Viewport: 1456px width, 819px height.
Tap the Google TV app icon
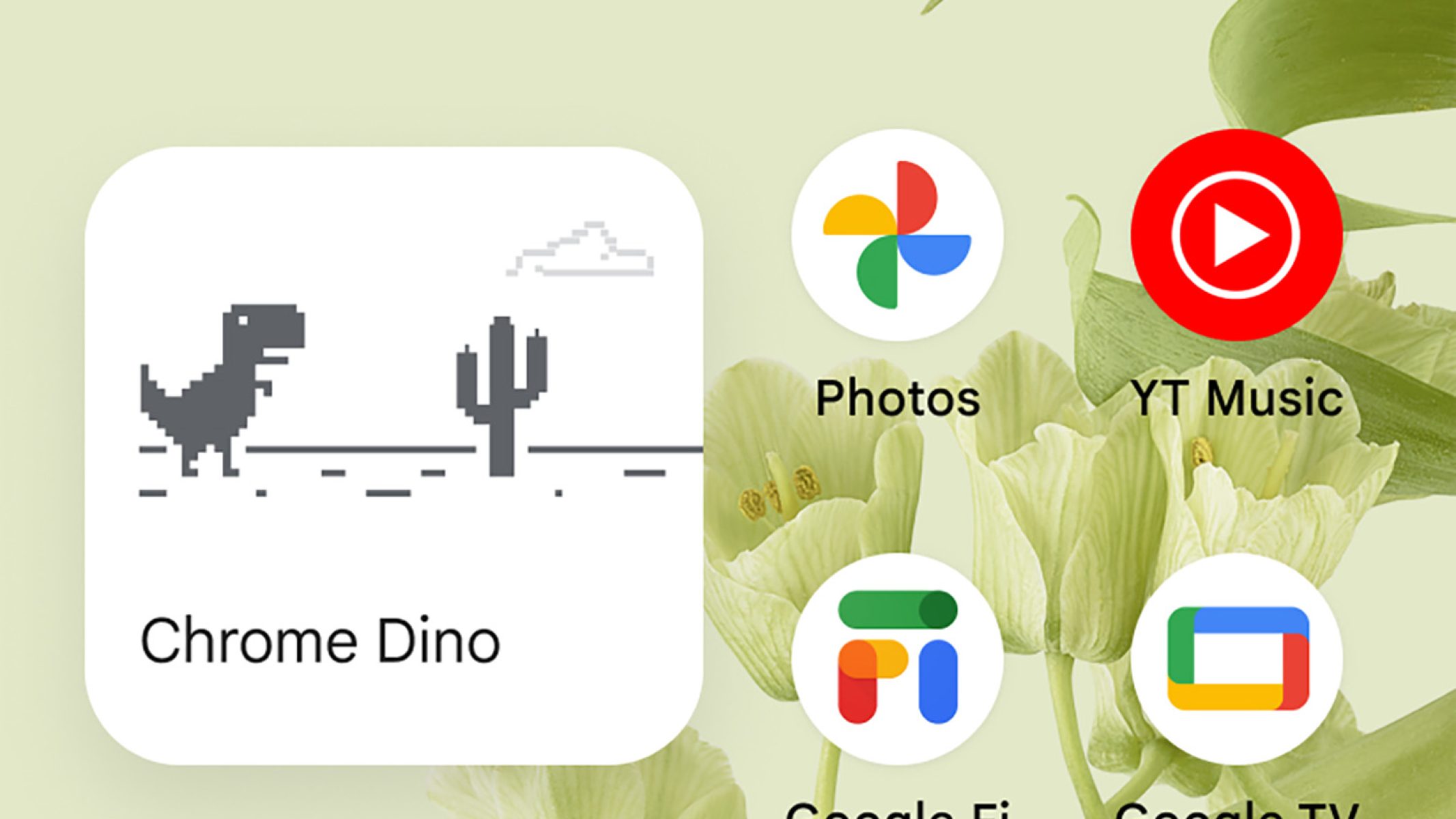coord(1236,658)
